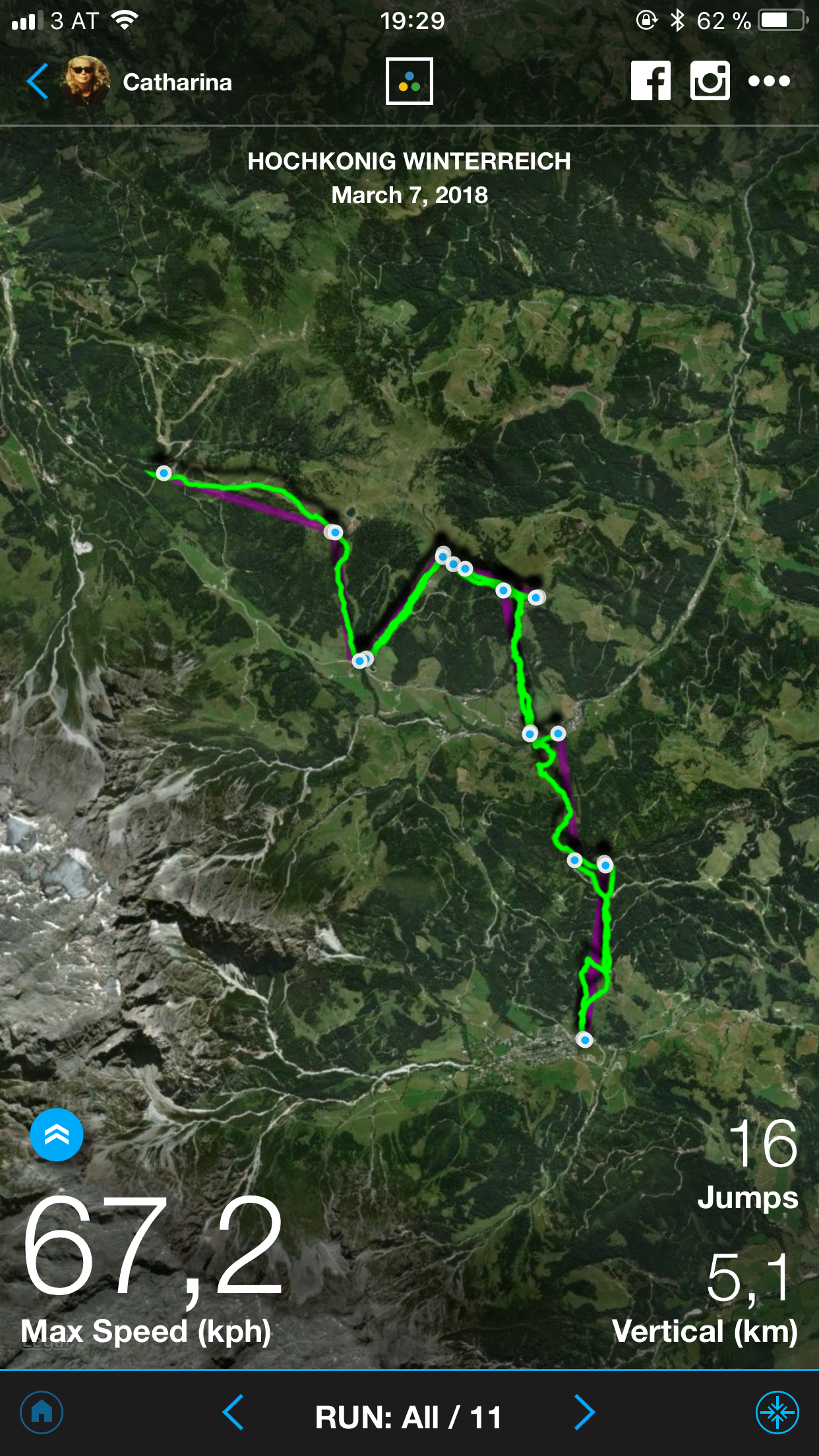Open Catharina's profile picture
This screenshot has height=1456, width=819.
coord(85,81)
